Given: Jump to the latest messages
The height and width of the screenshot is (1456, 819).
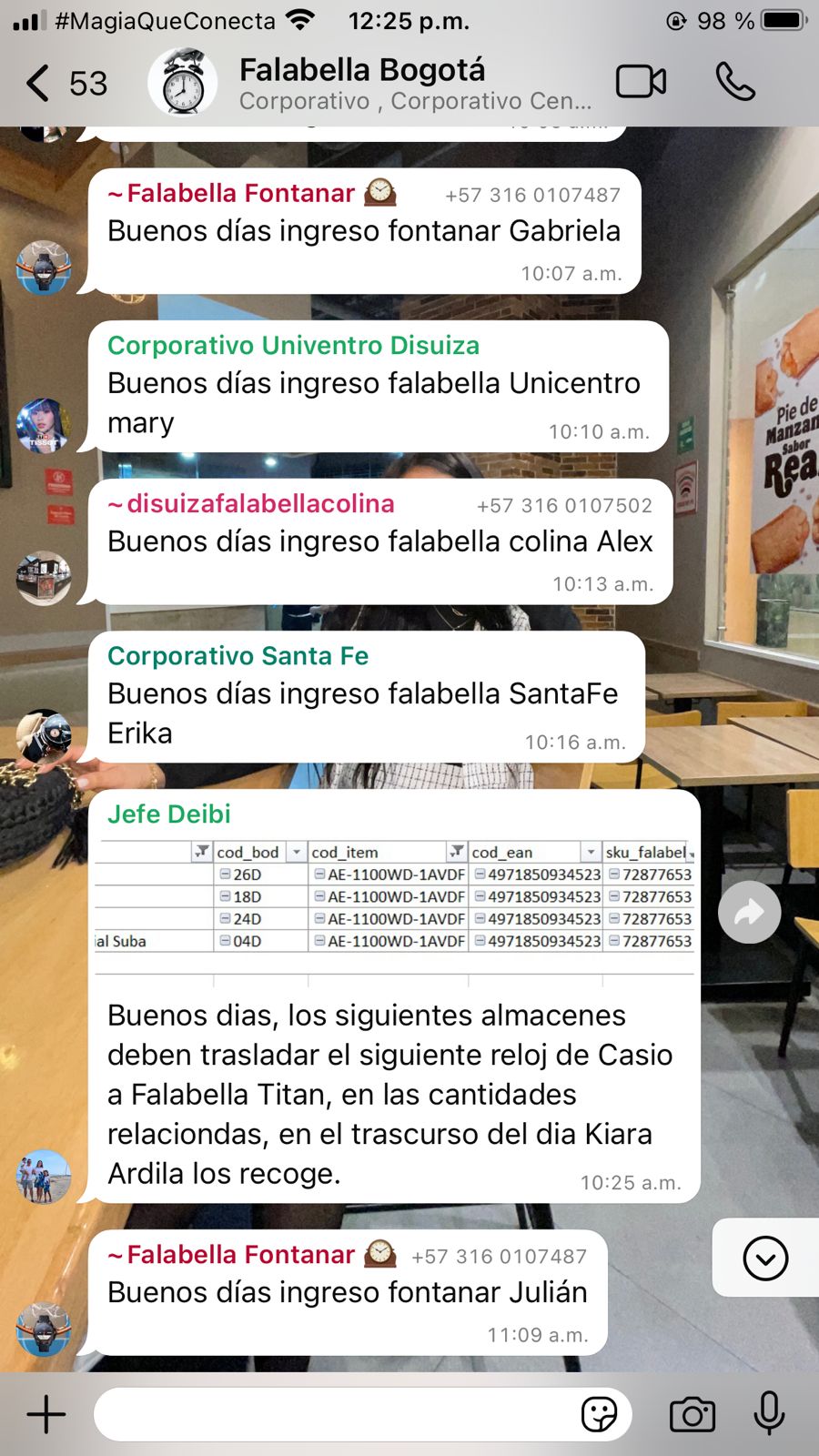Looking at the screenshot, I should tap(765, 1259).
